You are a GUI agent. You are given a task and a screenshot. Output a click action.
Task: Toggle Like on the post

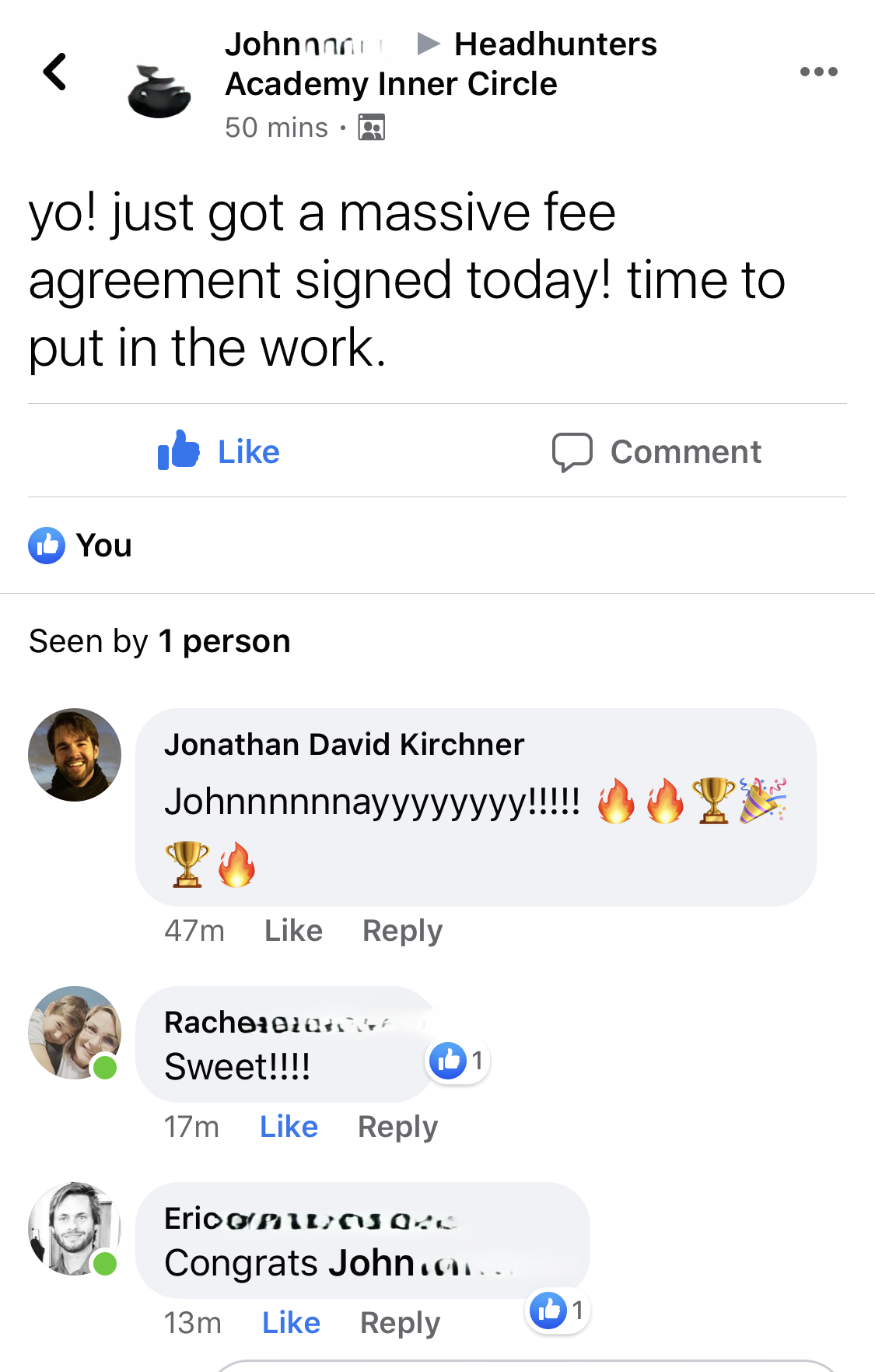[x=219, y=451]
